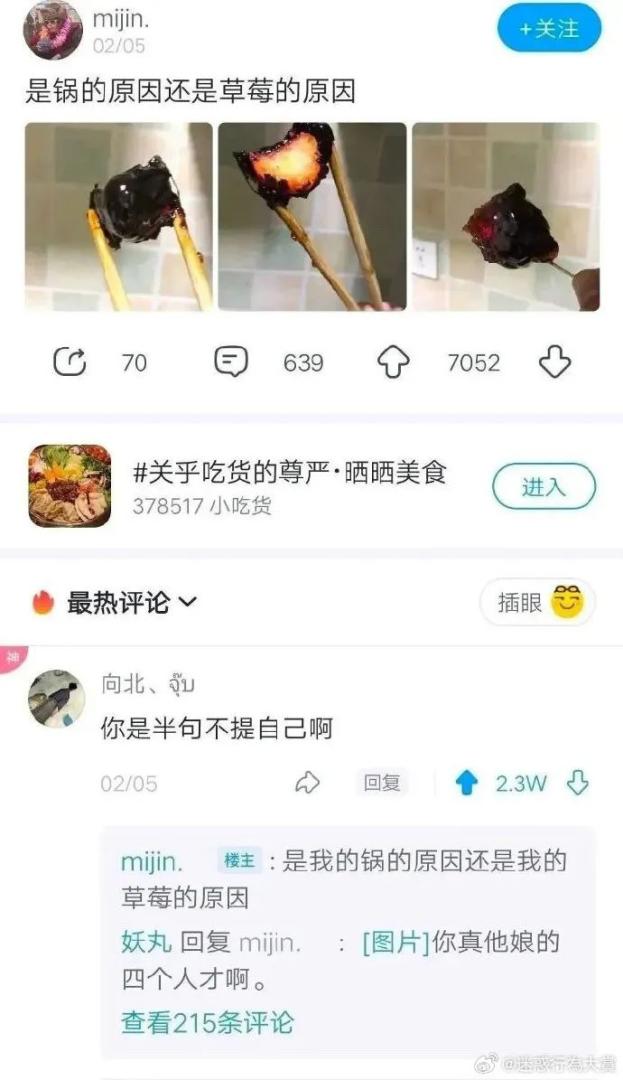Open the first strawberry photo
This screenshot has width=623, height=1080.
click(118, 216)
